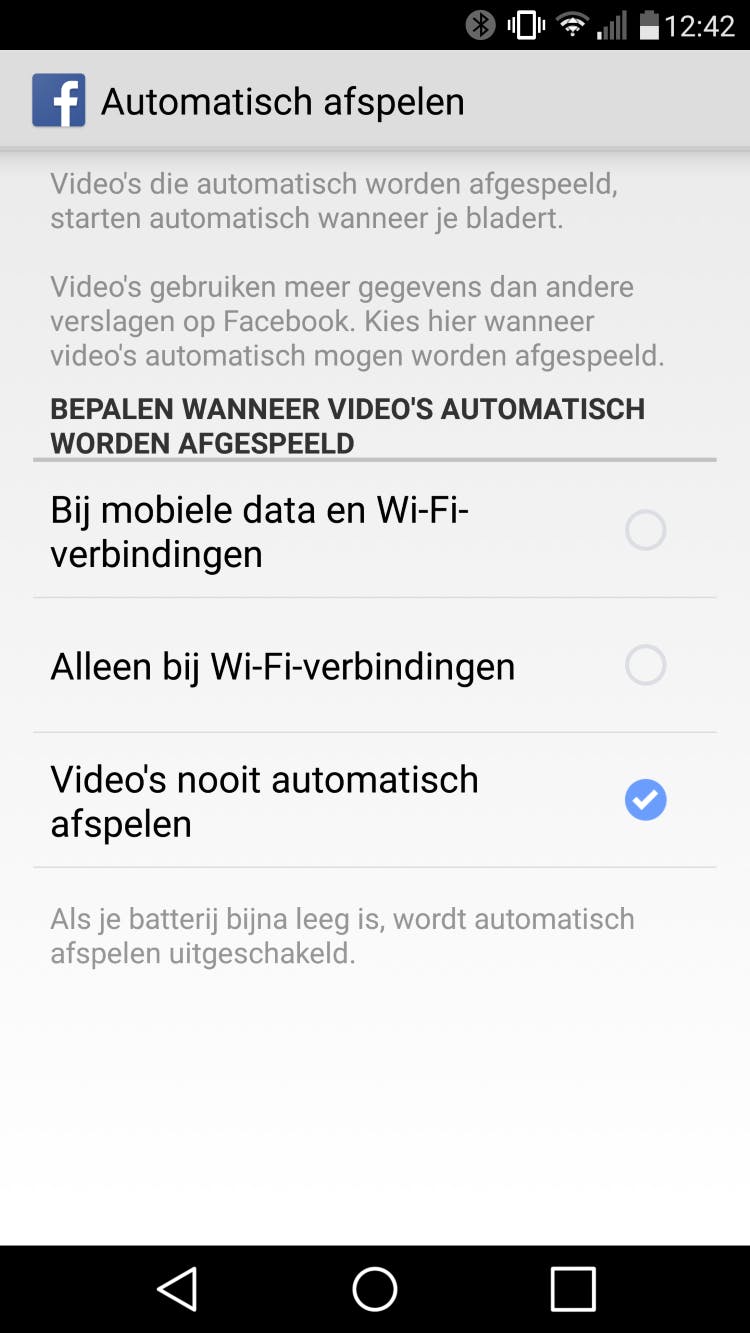
Task: Go back with the system back button
Action: pyautogui.click(x=178, y=1289)
